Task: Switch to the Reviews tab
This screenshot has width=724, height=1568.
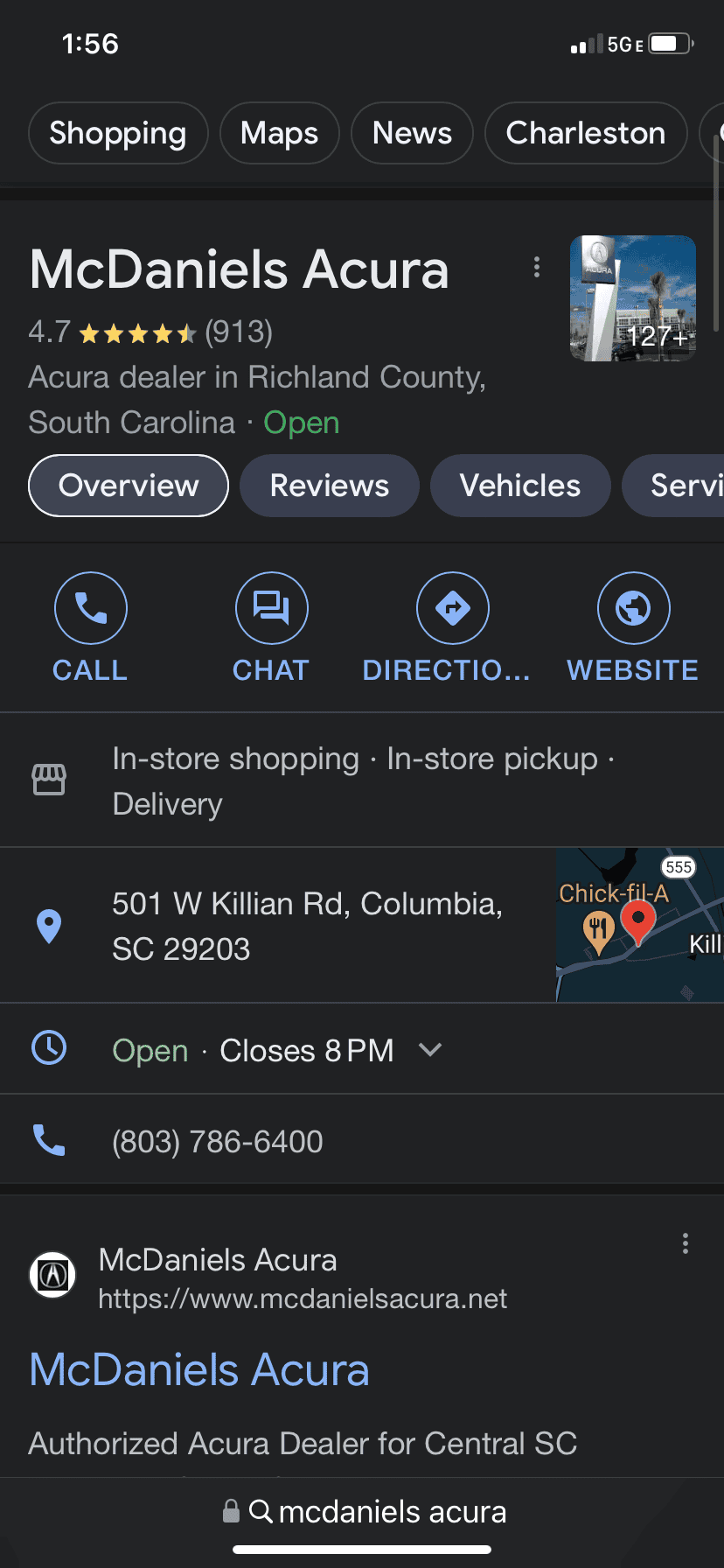Action: click(329, 486)
